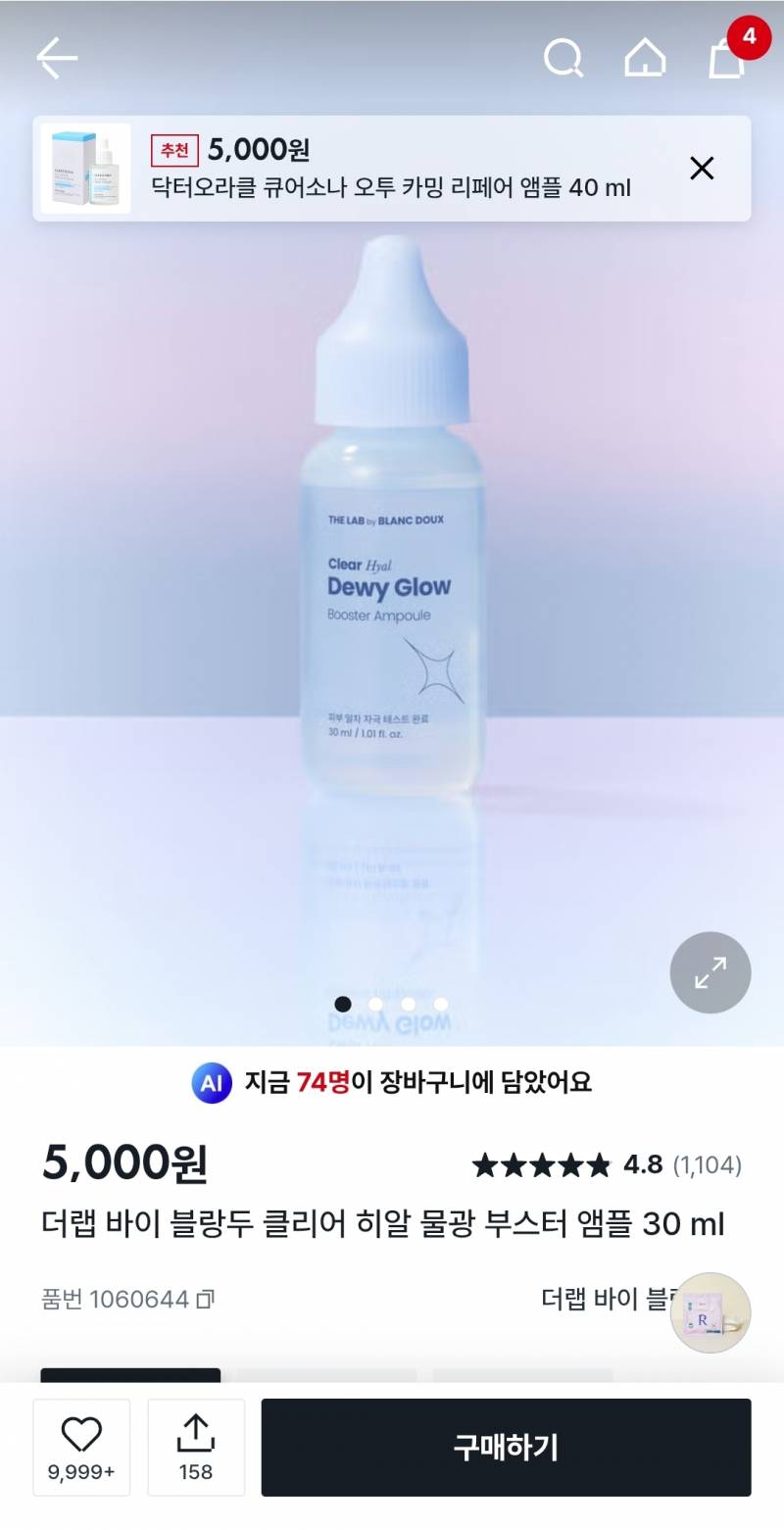Open the shopping cart with 4 items

pos(726,59)
